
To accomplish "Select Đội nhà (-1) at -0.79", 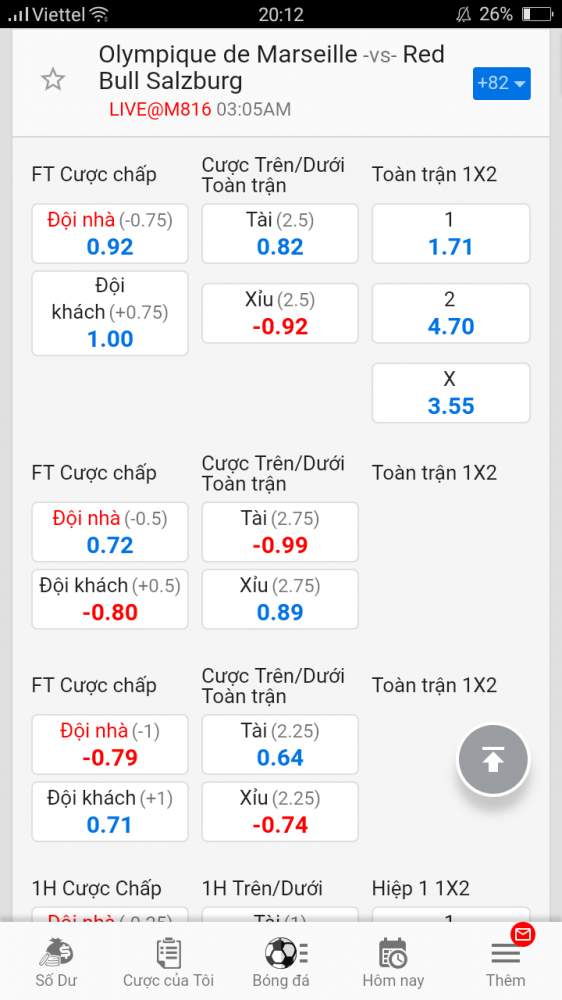I will [x=110, y=744].
